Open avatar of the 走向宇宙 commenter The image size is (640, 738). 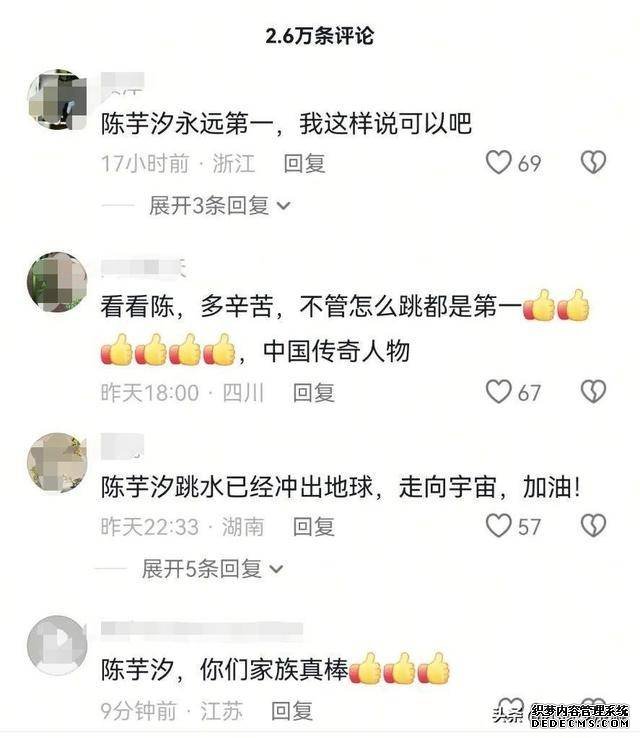coord(56,463)
